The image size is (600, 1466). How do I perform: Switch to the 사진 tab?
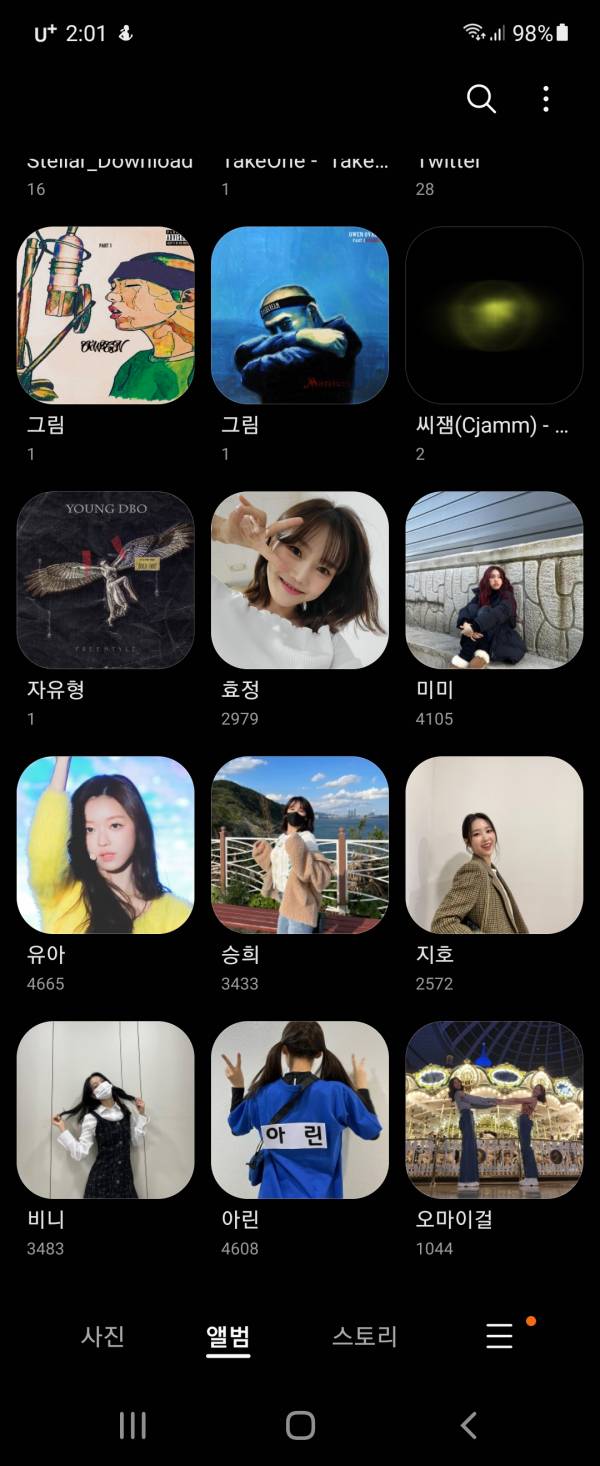[103, 1336]
